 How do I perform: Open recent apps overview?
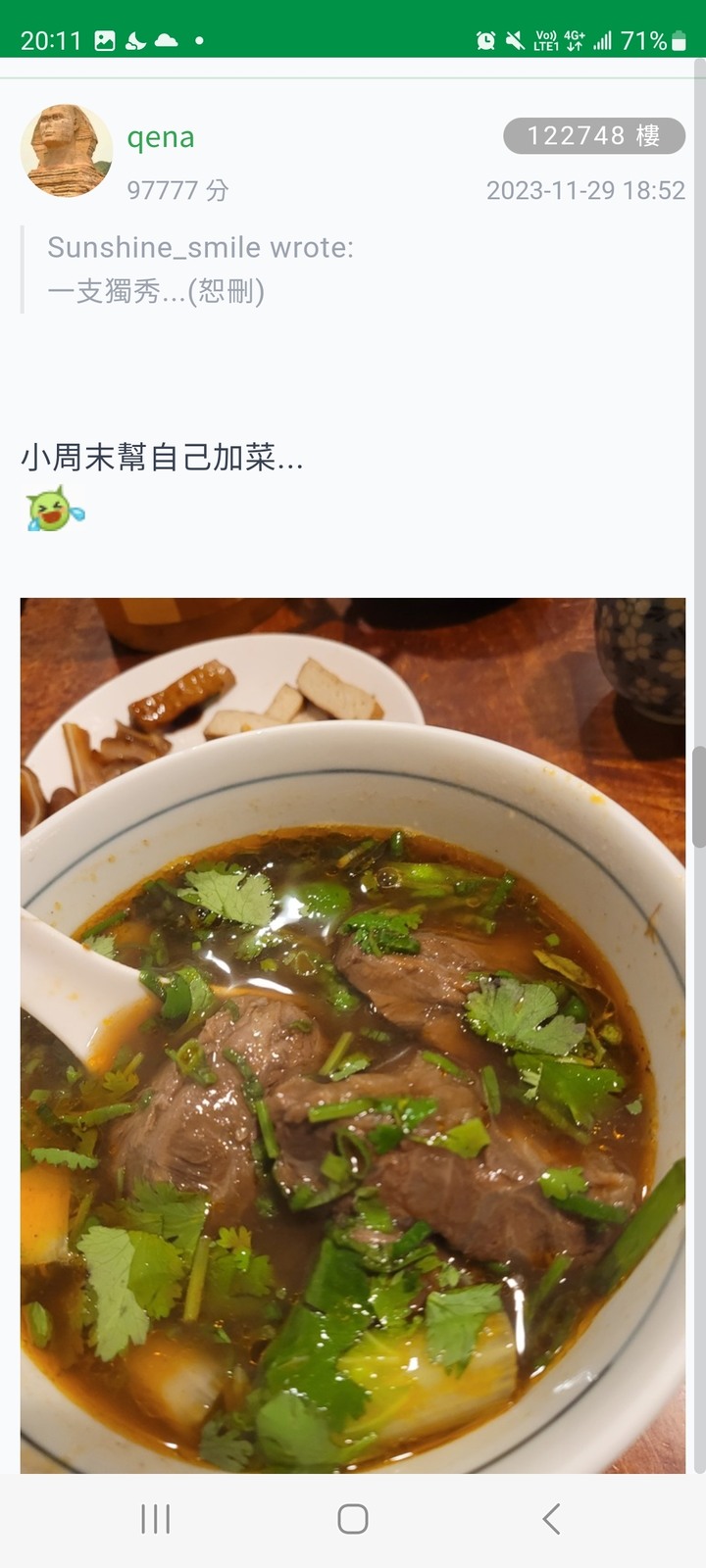coord(155,1519)
